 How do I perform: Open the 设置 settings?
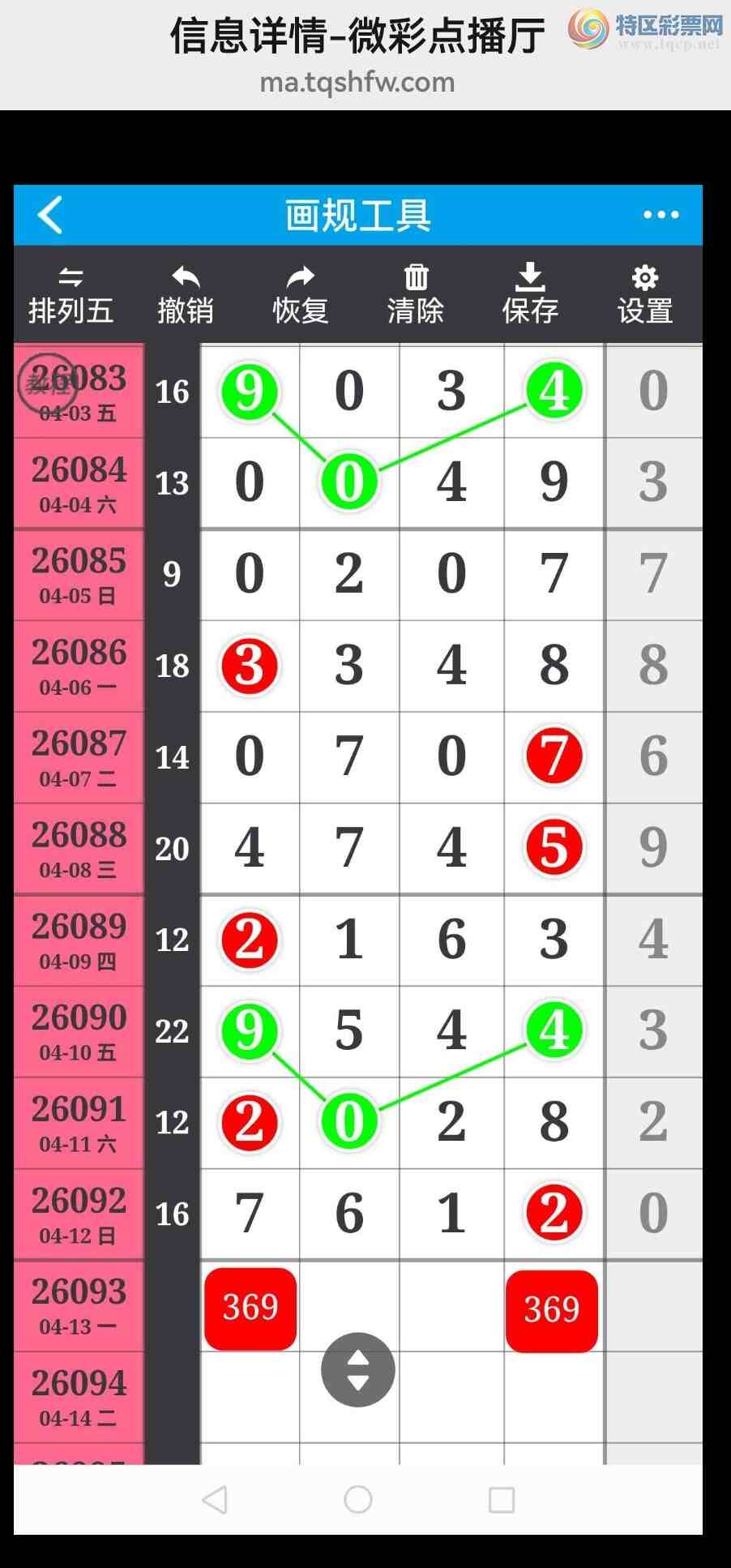645,296
